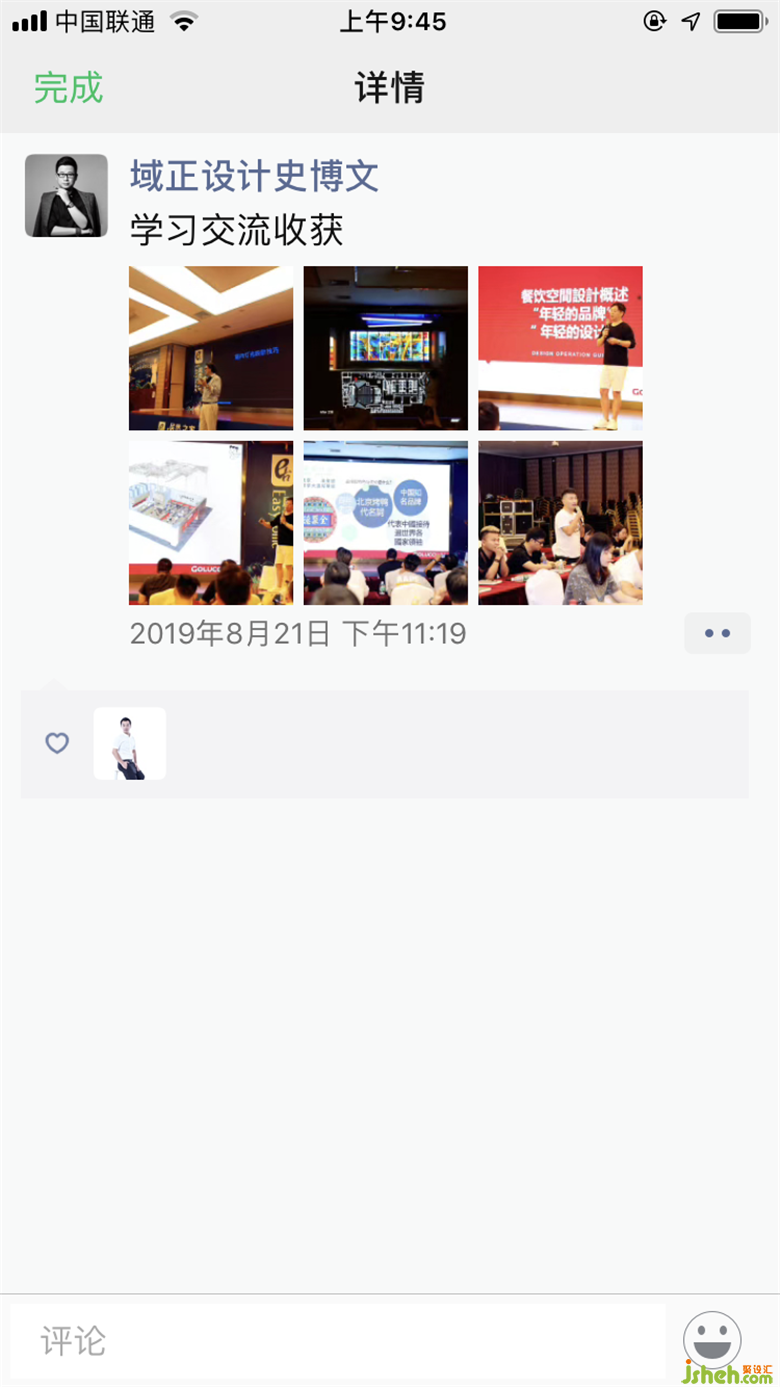Tap the 评论 comment input field
780x1387 pixels.
[338, 1340]
